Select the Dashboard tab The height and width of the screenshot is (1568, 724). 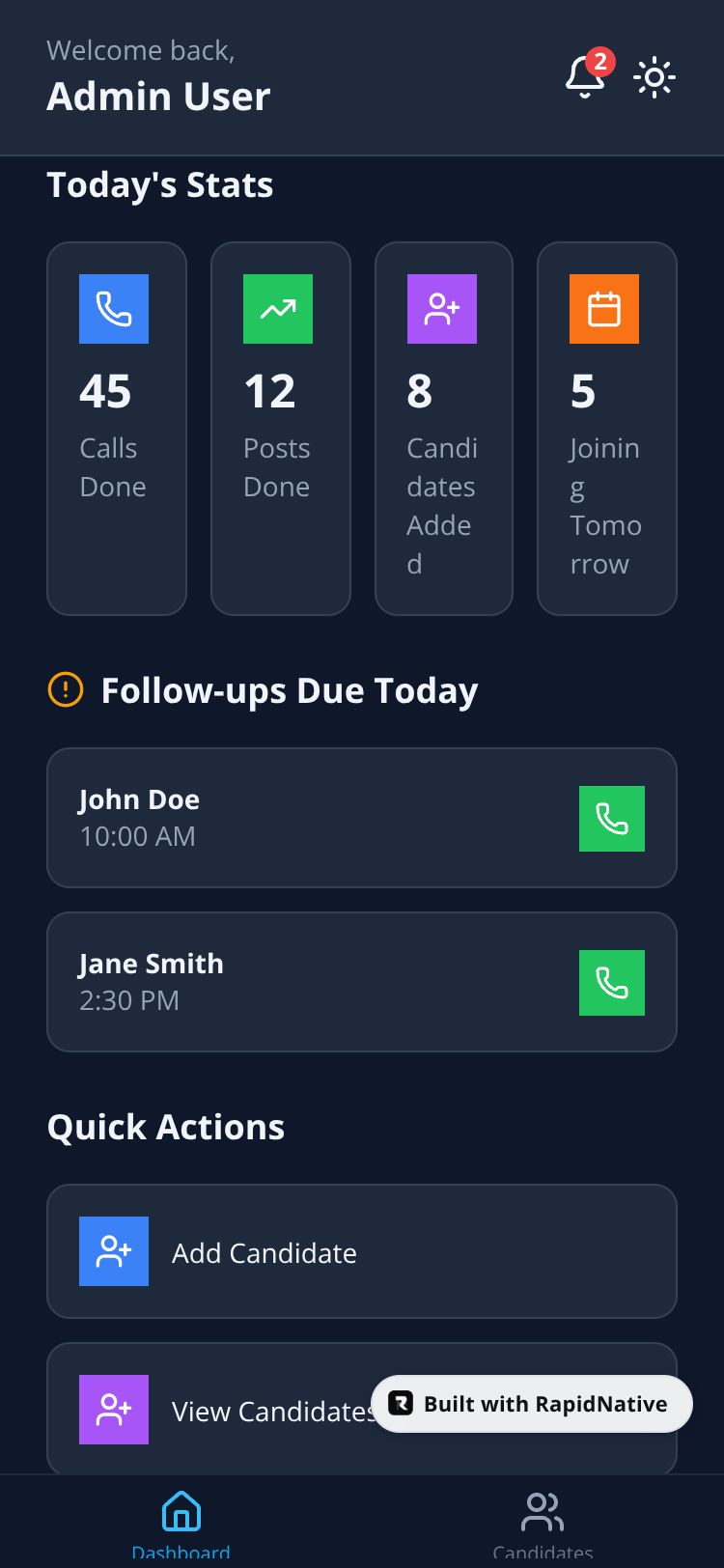pos(181,1523)
